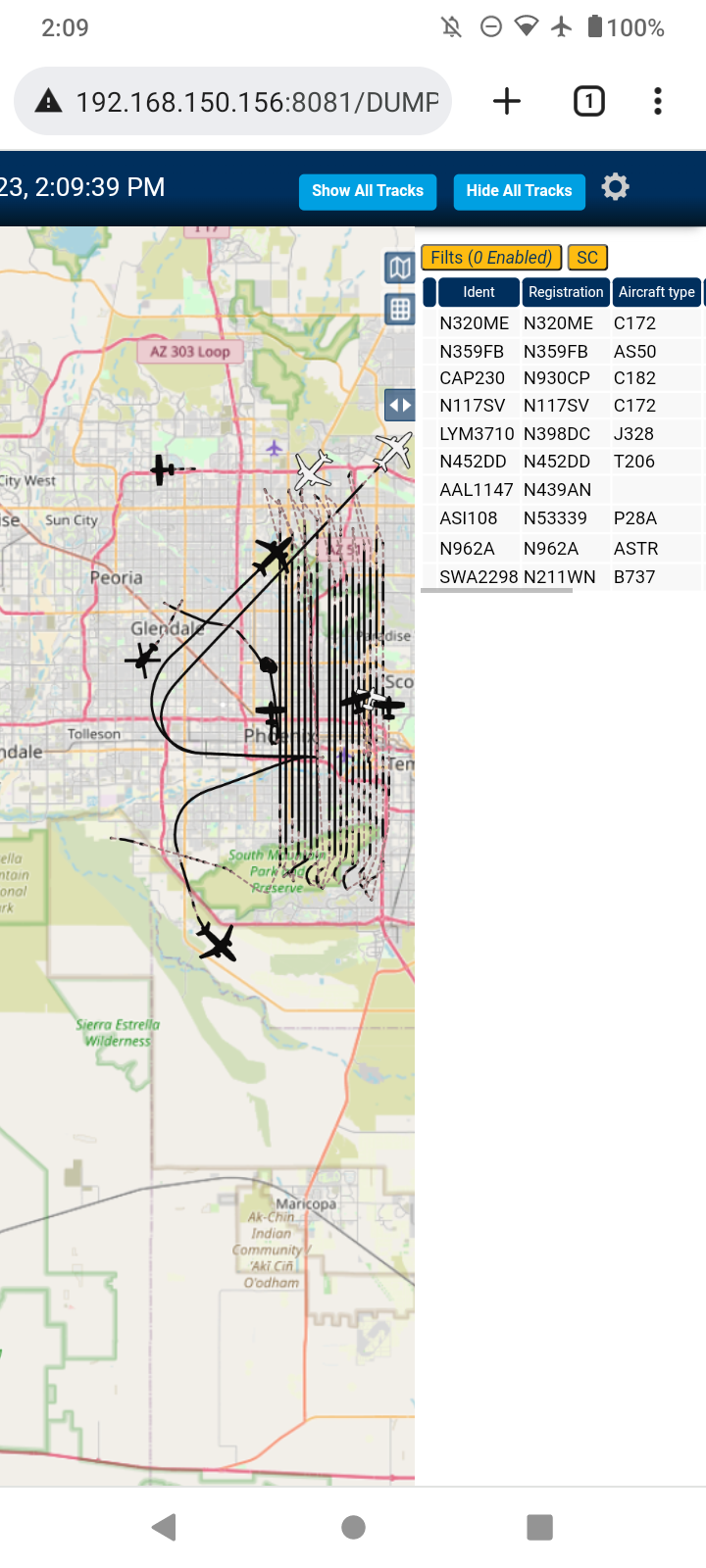Screen dimensions: 706x1568
Task: Open the settings gear icon
Action: click(615, 187)
